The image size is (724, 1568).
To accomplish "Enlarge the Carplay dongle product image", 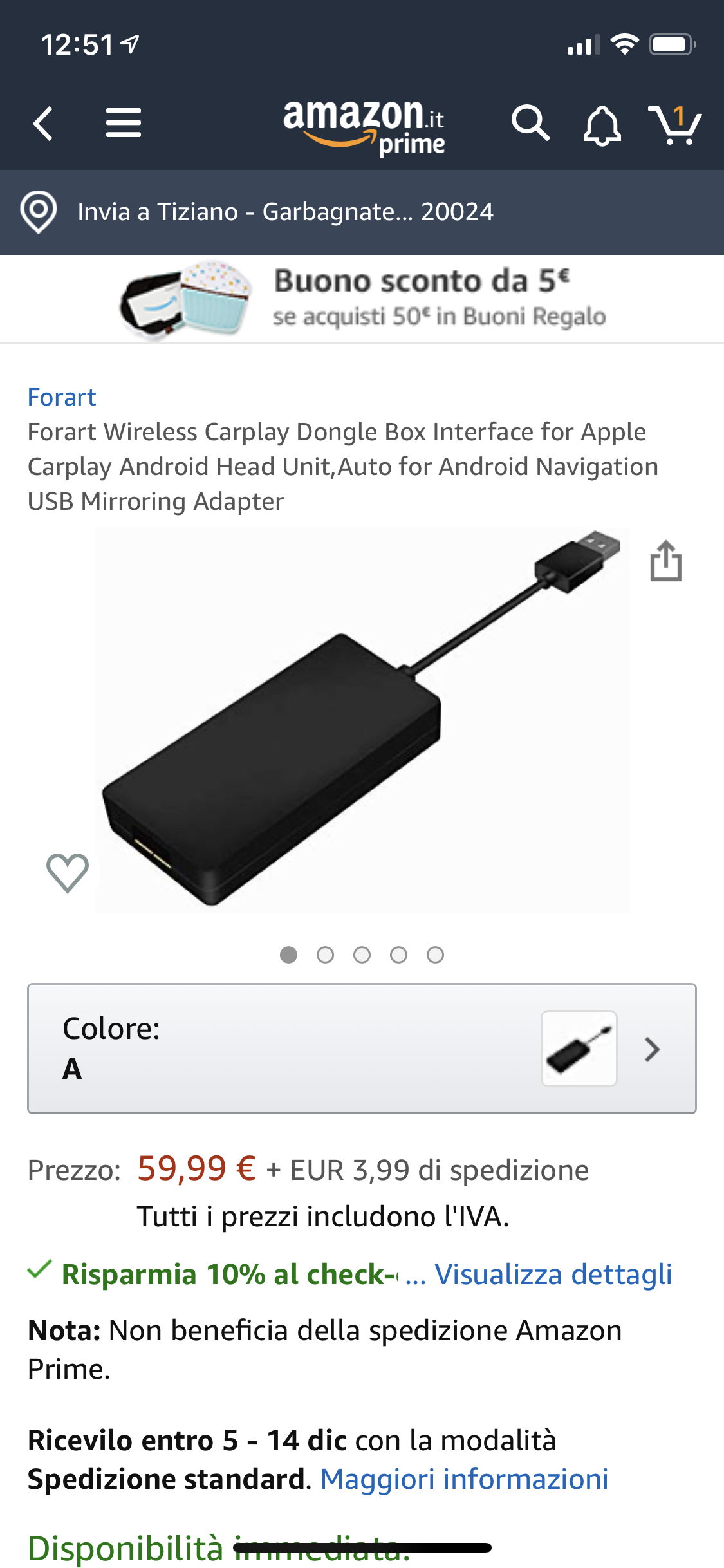I will click(x=362, y=720).
